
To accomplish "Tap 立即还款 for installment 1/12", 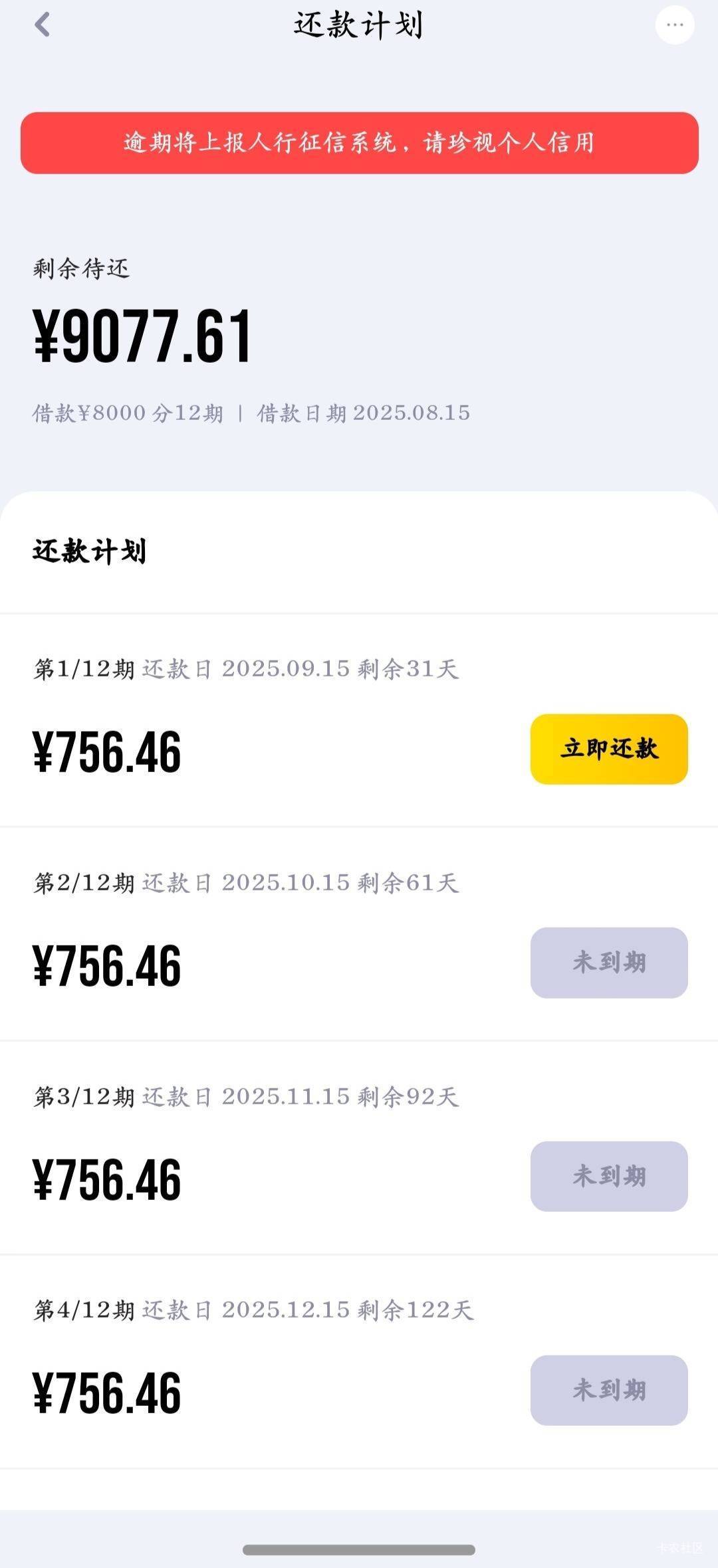I will click(x=609, y=749).
